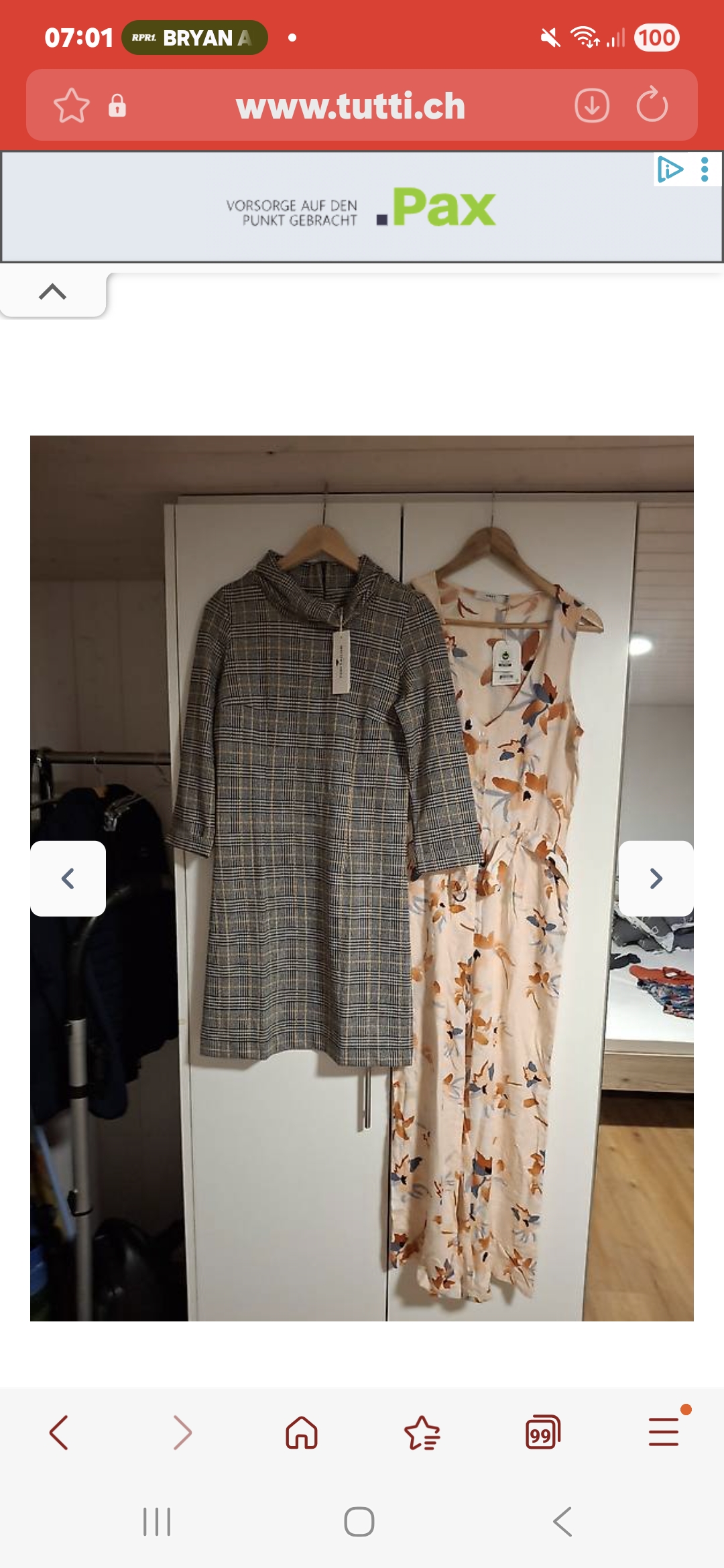
Task: Open recent apps from the system bar
Action: [x=158, y=1522]
